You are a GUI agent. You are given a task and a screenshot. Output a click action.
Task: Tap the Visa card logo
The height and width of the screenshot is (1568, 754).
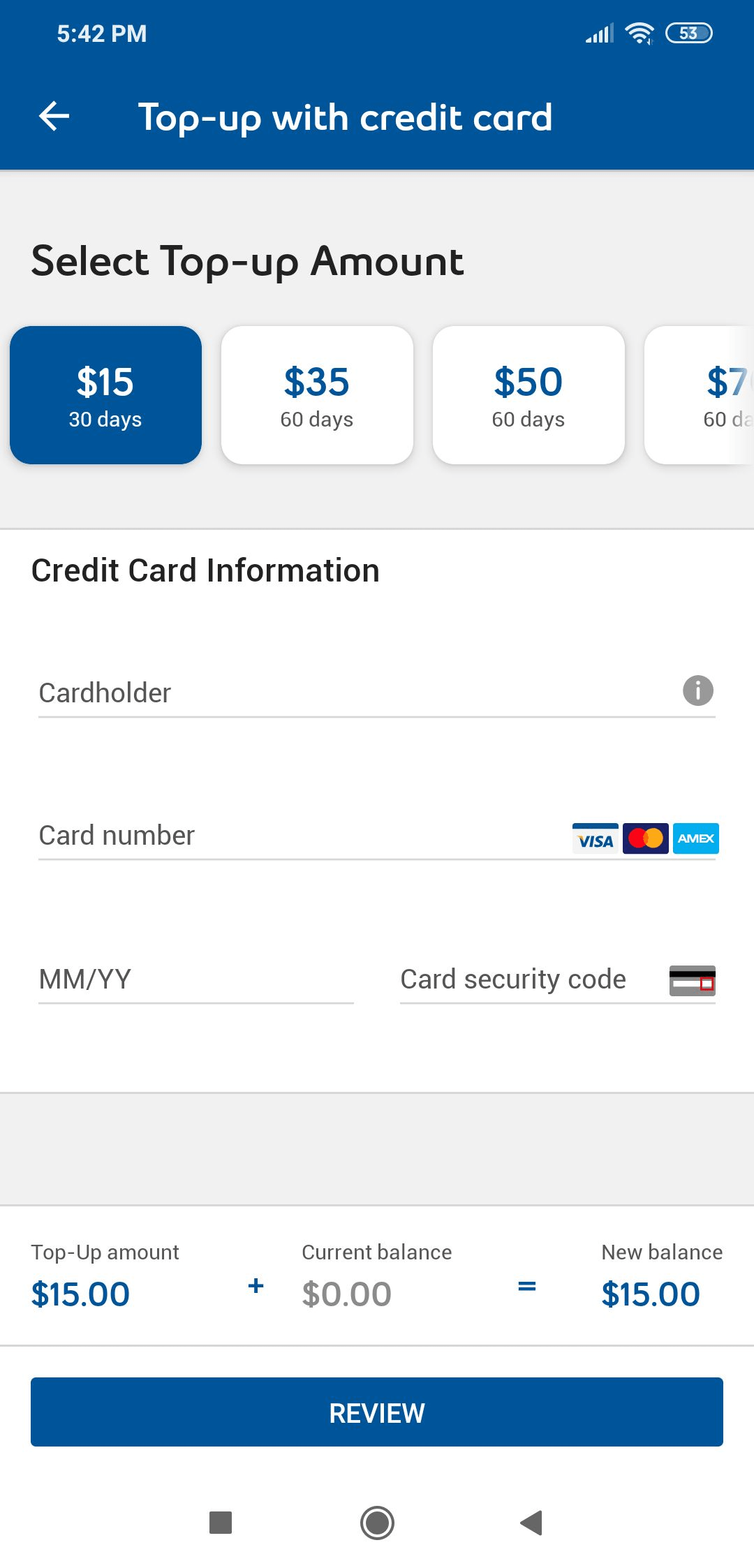pos(595,839)
